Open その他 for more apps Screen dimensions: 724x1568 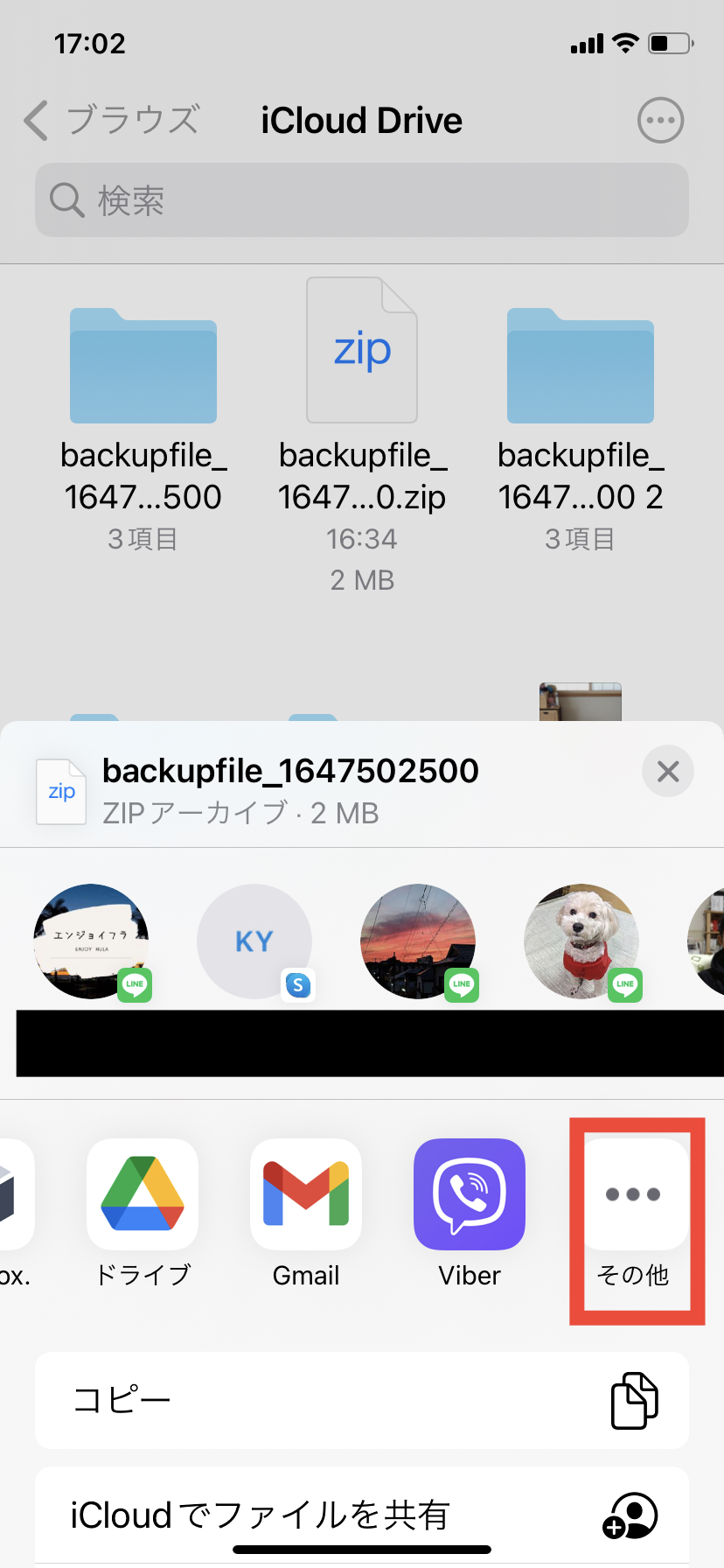[633, 1194]
